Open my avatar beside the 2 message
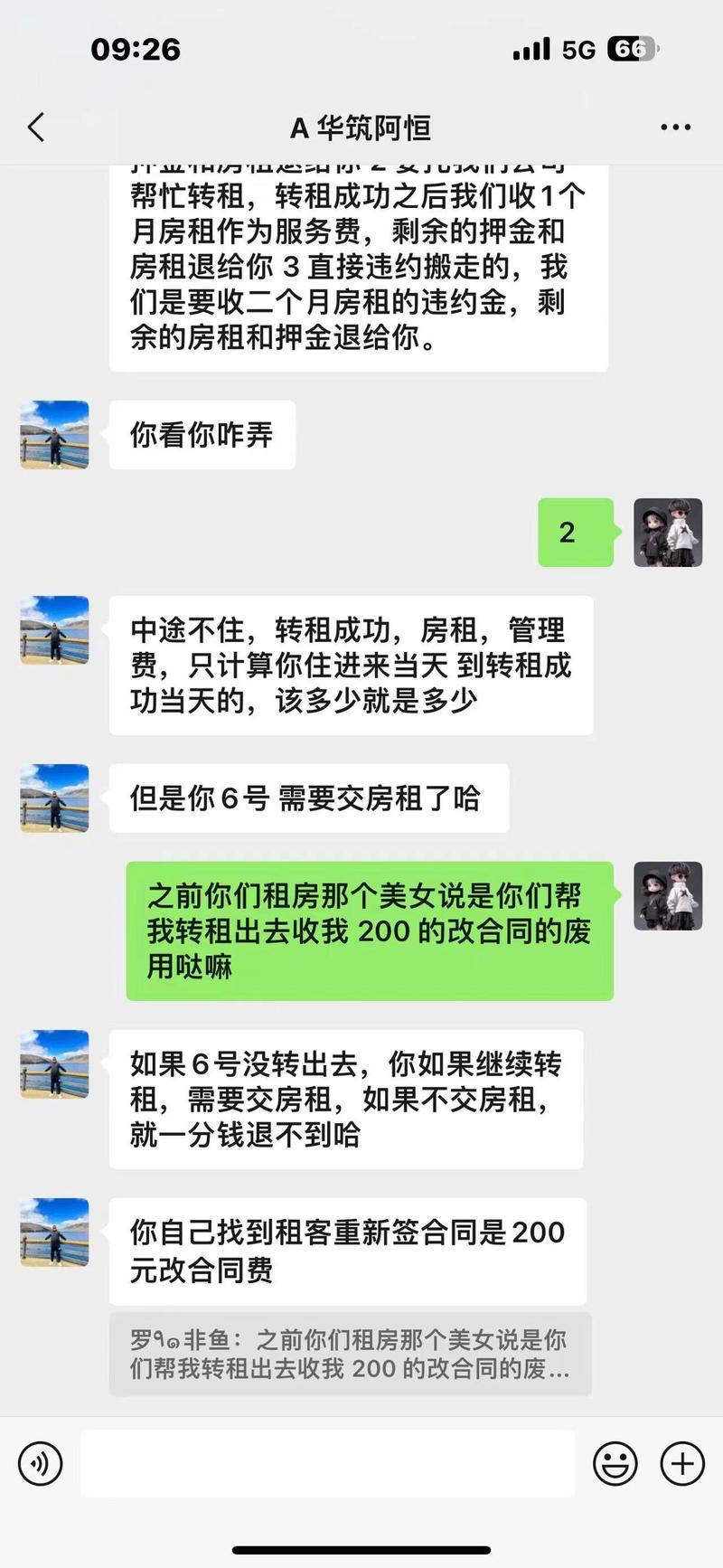Screen dimensions: 723x1568 pos(668,533)
